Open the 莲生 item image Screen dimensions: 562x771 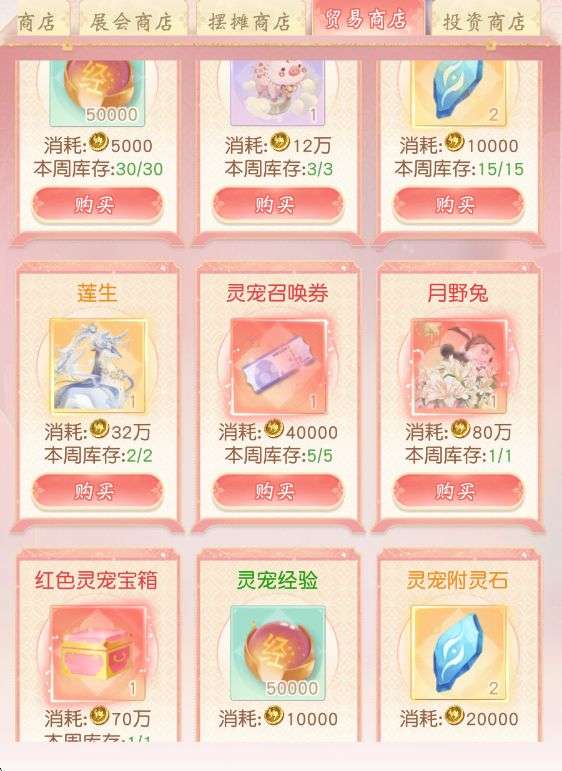pos(97,365)
